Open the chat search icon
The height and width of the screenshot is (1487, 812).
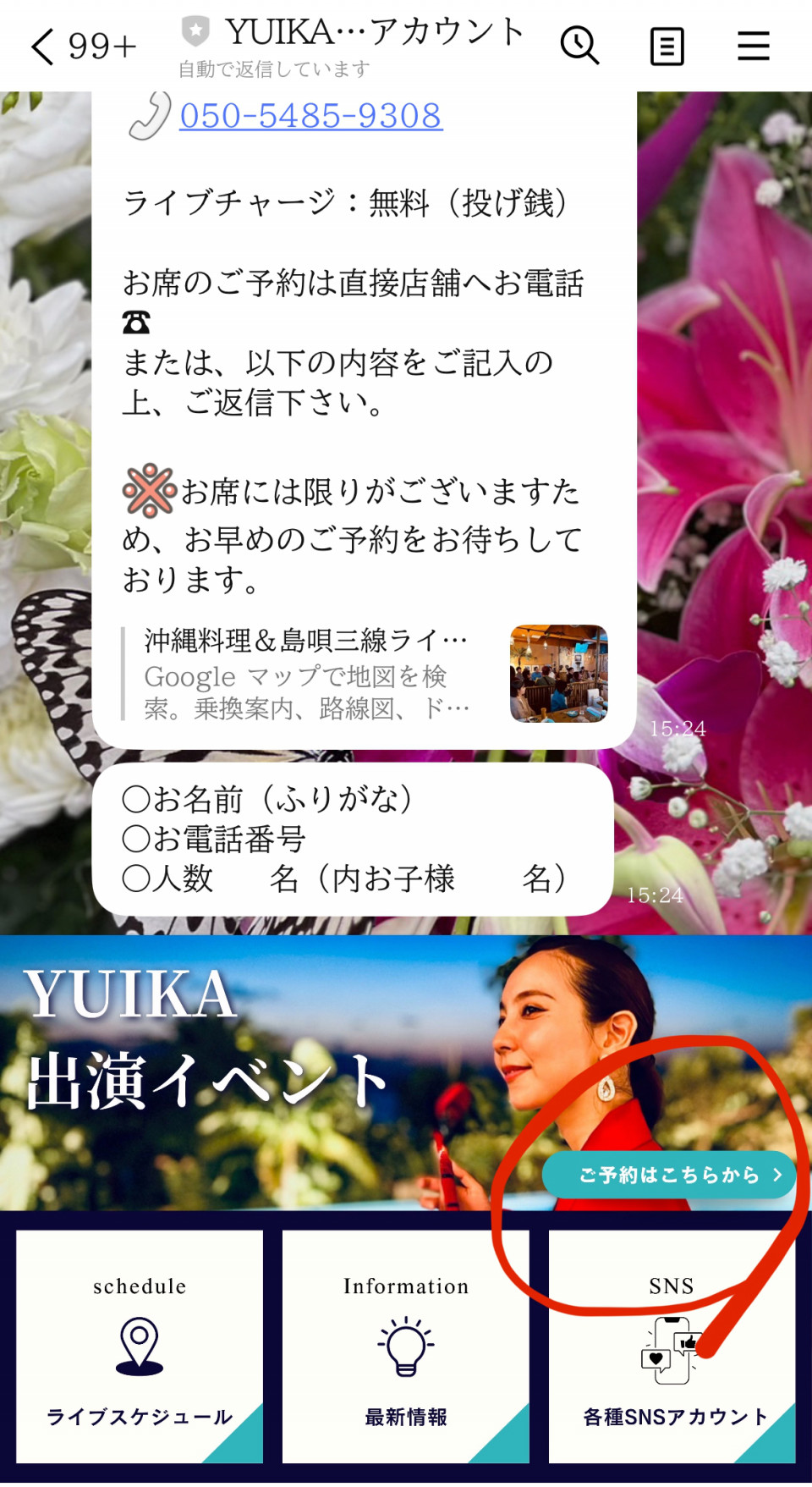pos(579,45)
